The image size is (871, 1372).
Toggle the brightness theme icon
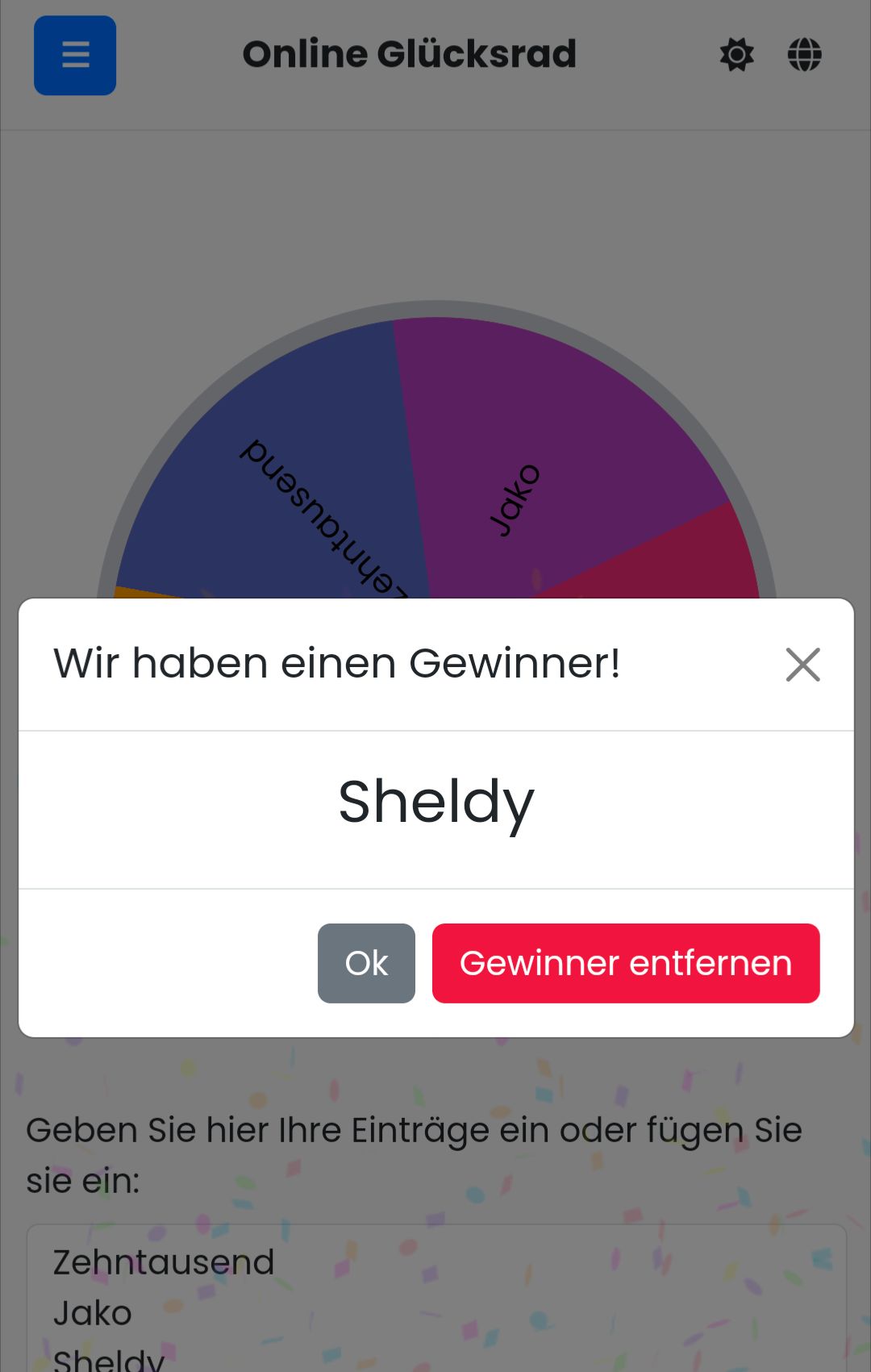coord(736,55)
